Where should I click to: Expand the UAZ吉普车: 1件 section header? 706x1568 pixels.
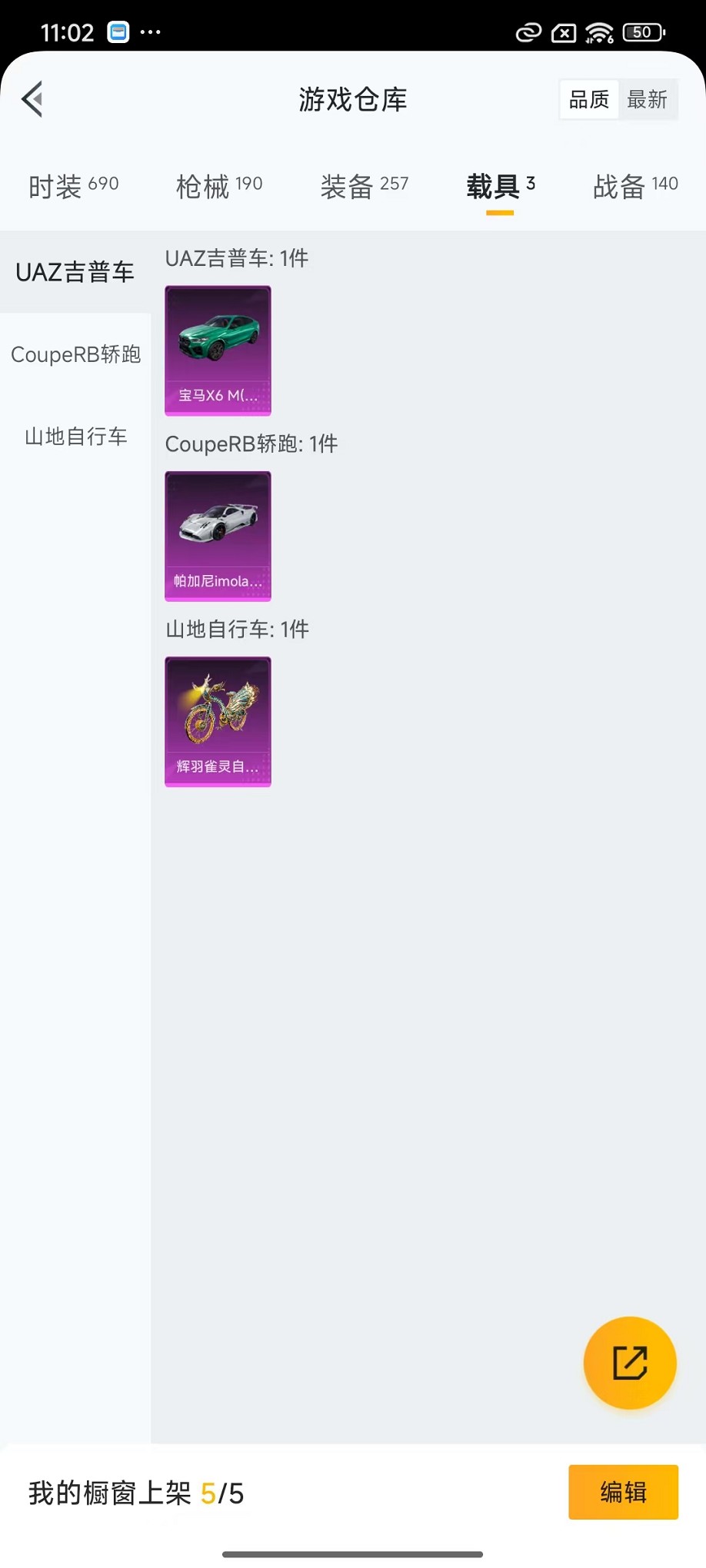[x=236, y=259]
